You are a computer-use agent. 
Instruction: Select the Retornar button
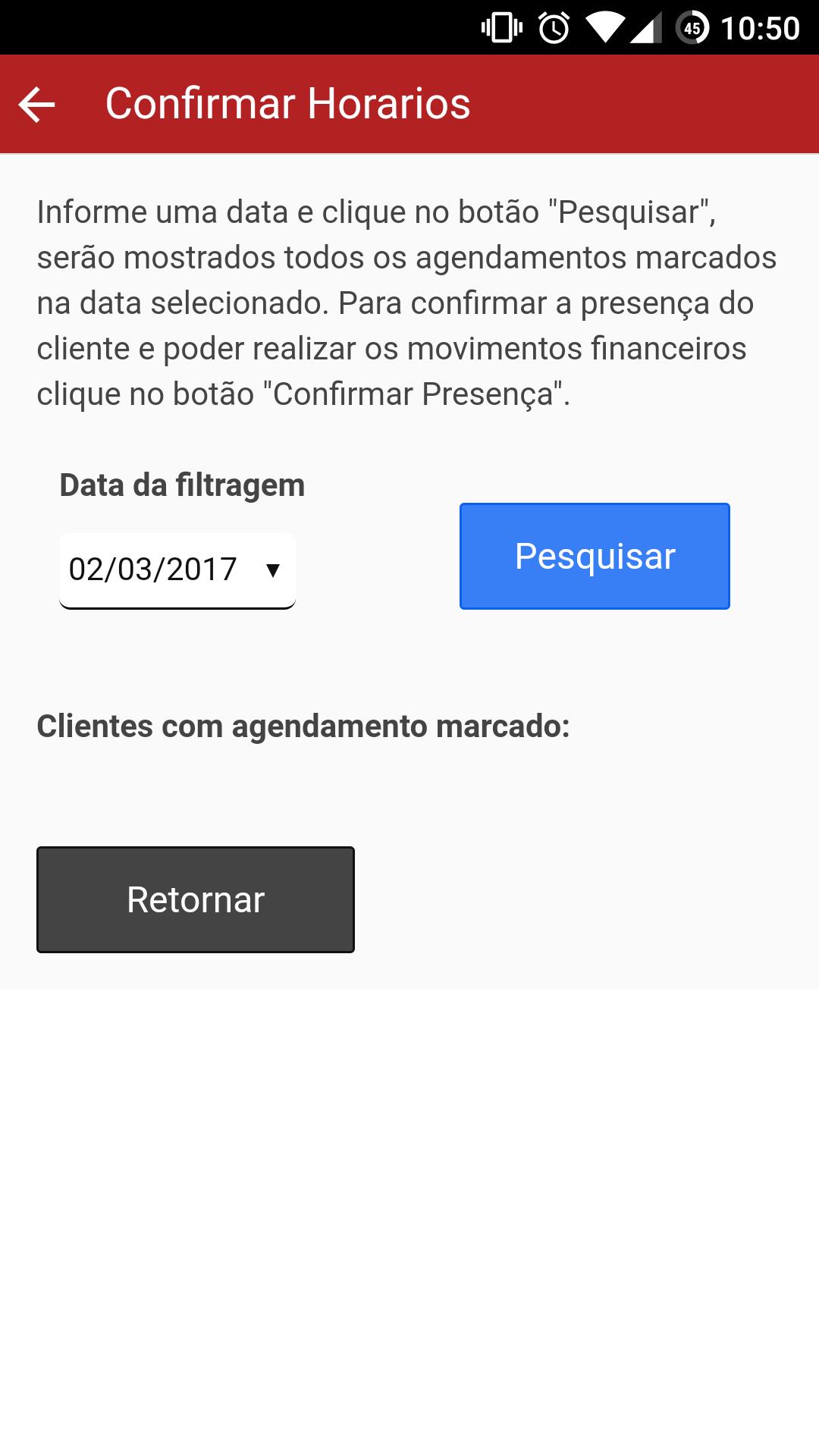(x=196, y=899)
